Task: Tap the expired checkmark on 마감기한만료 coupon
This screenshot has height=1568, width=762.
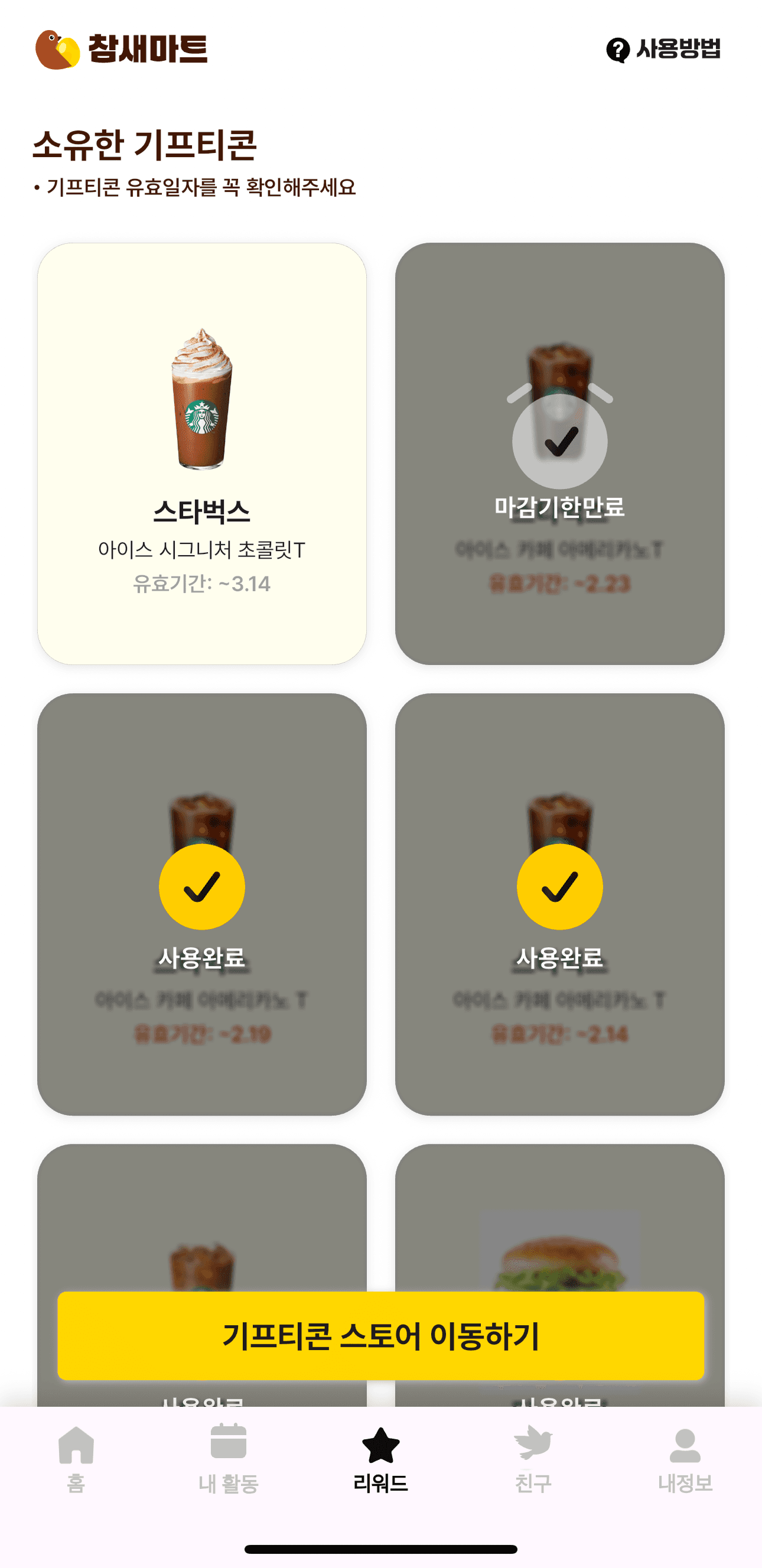Action: click(559, 442)
